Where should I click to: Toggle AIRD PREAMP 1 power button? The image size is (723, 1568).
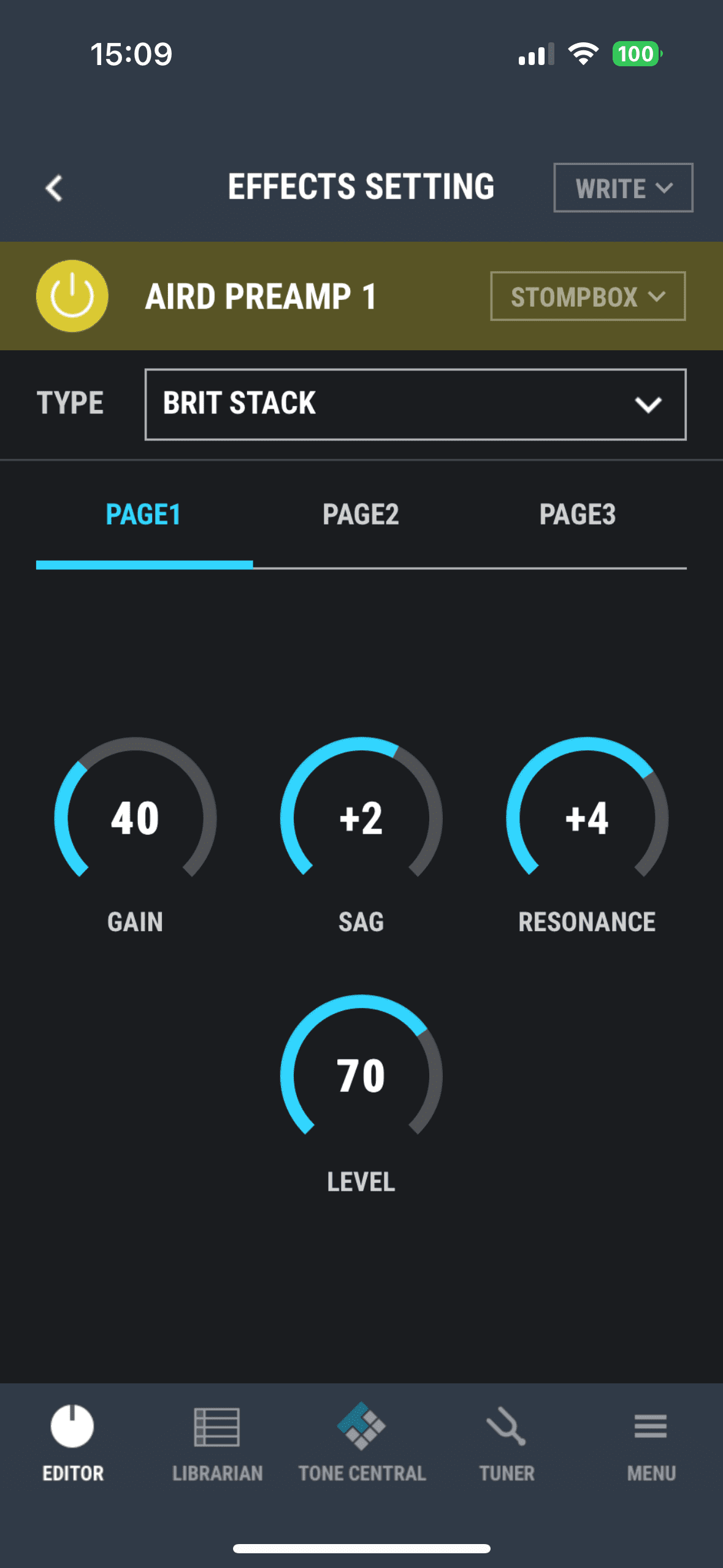coord(72,296)
